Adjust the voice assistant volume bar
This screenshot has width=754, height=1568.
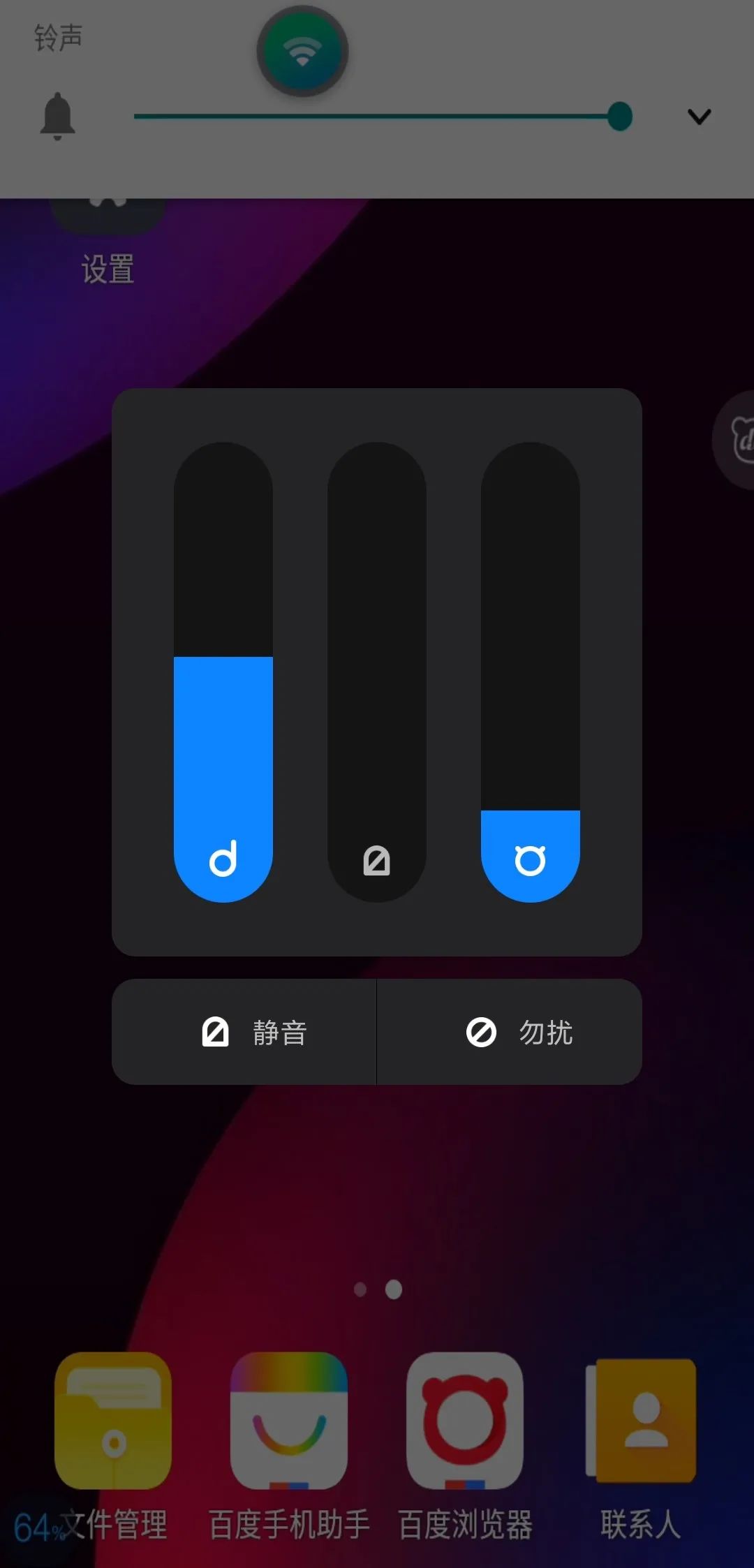point(531,672)
